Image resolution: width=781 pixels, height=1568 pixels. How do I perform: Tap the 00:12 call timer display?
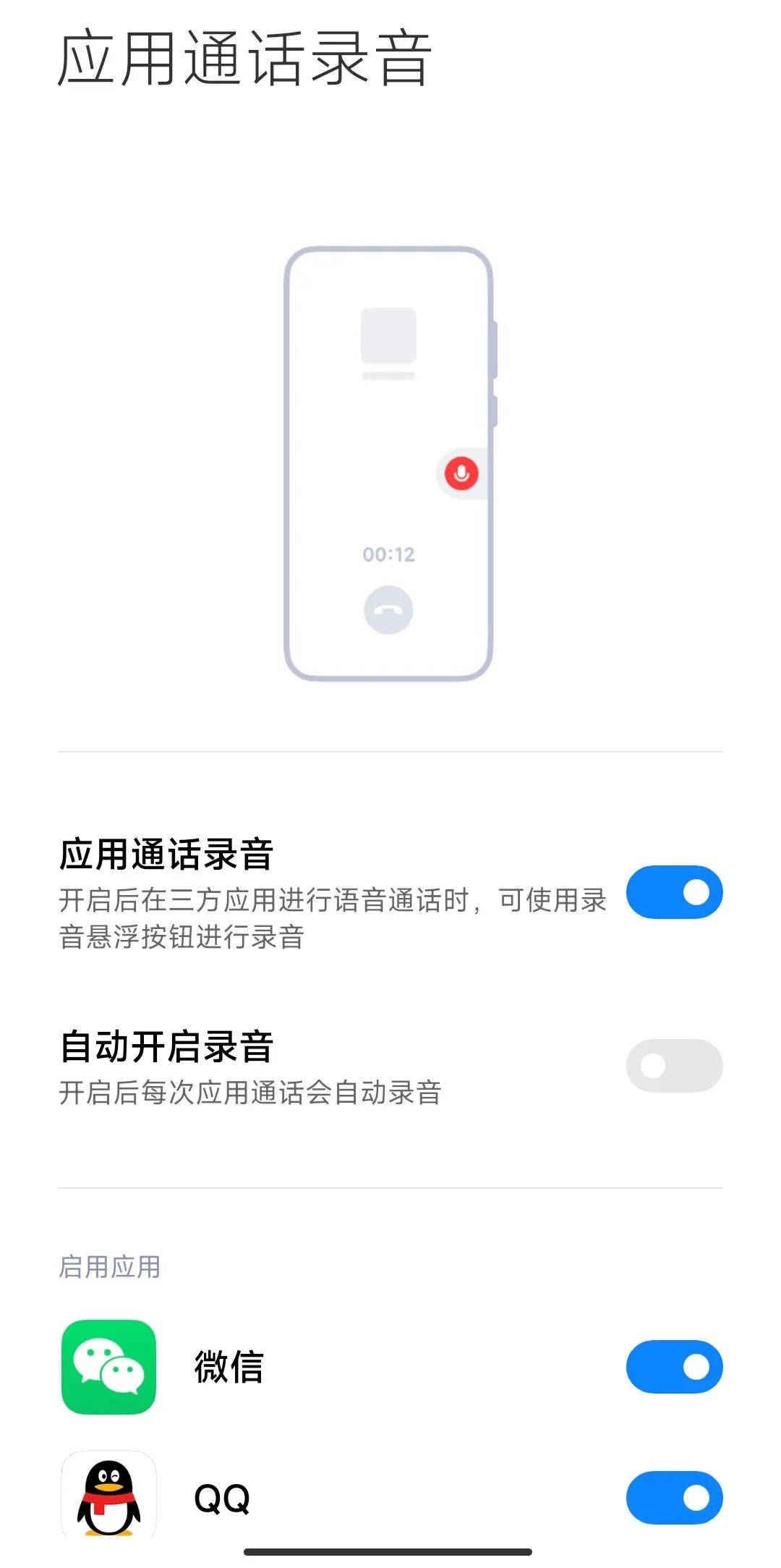pyautogui.click(x=389, y=554)
